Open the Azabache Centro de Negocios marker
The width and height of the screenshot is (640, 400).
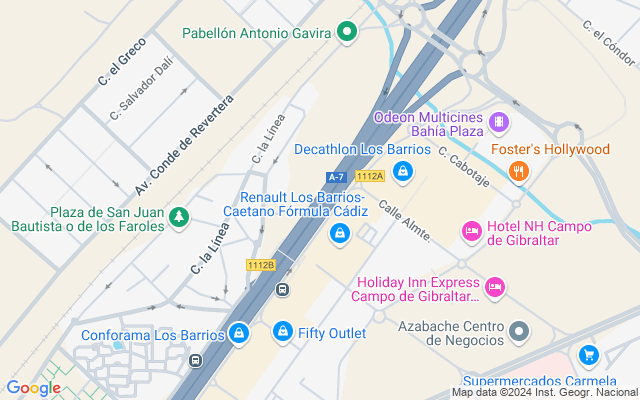coord(518,330)
